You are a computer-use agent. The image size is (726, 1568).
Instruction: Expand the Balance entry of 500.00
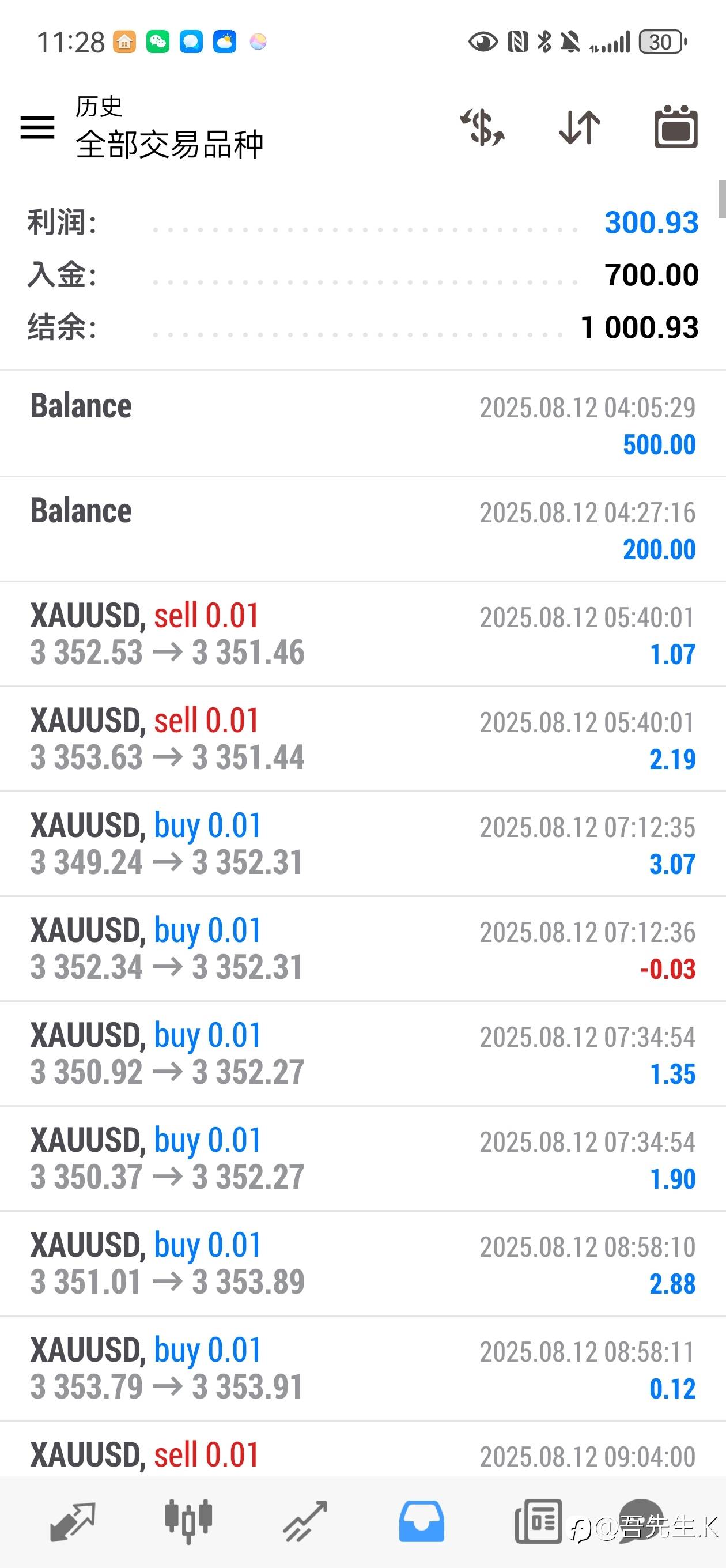362,424
